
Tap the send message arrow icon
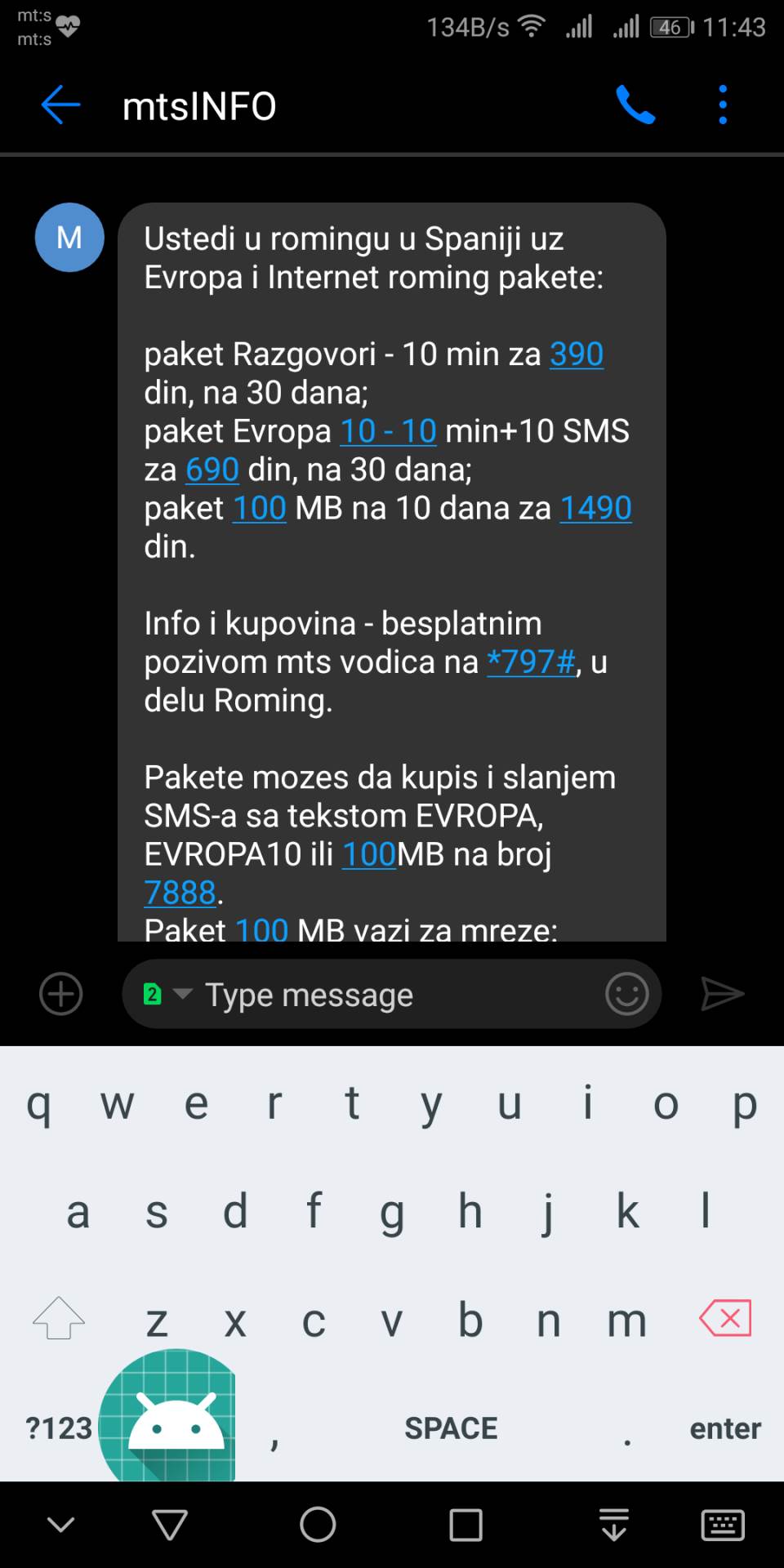point(722,994)
